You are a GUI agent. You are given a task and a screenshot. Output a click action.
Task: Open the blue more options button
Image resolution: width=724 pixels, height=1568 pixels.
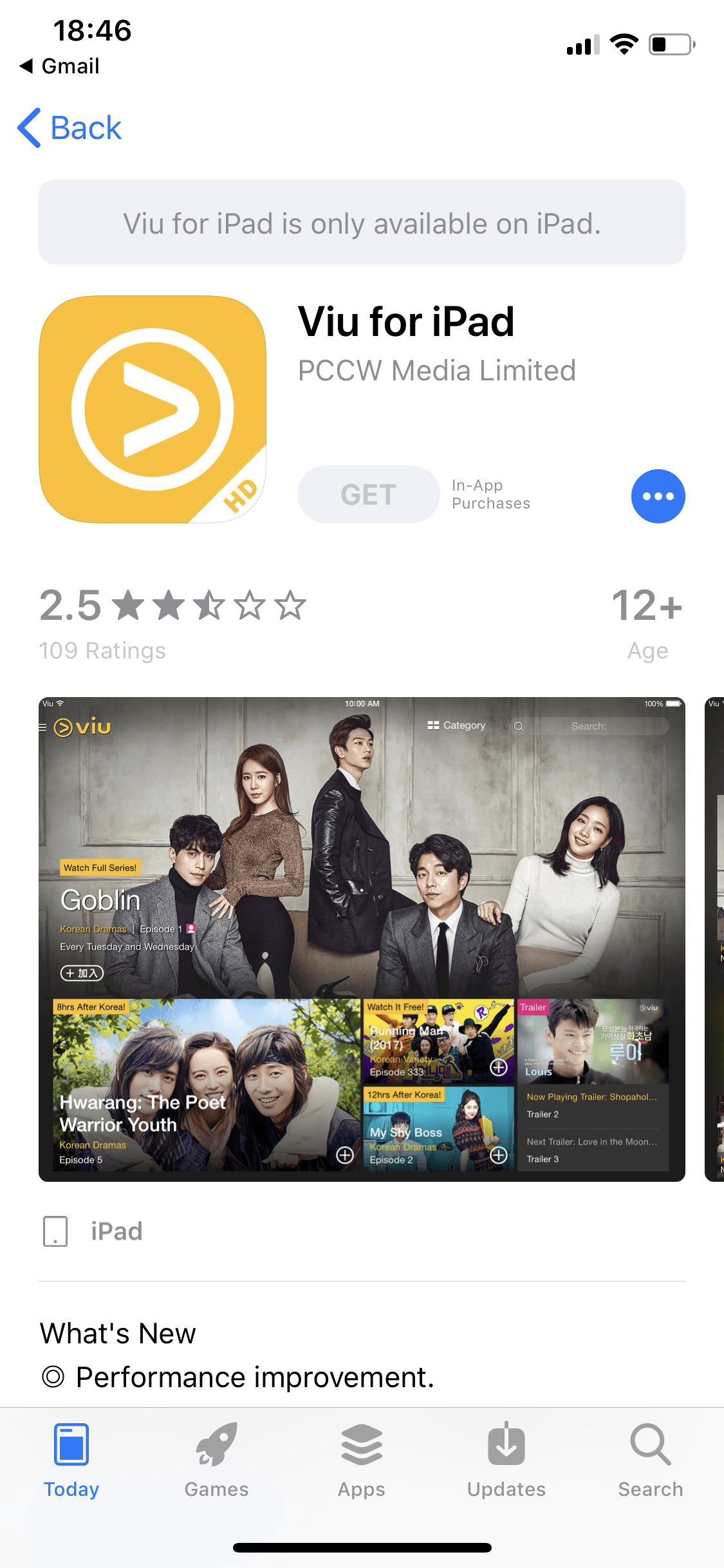658,496
